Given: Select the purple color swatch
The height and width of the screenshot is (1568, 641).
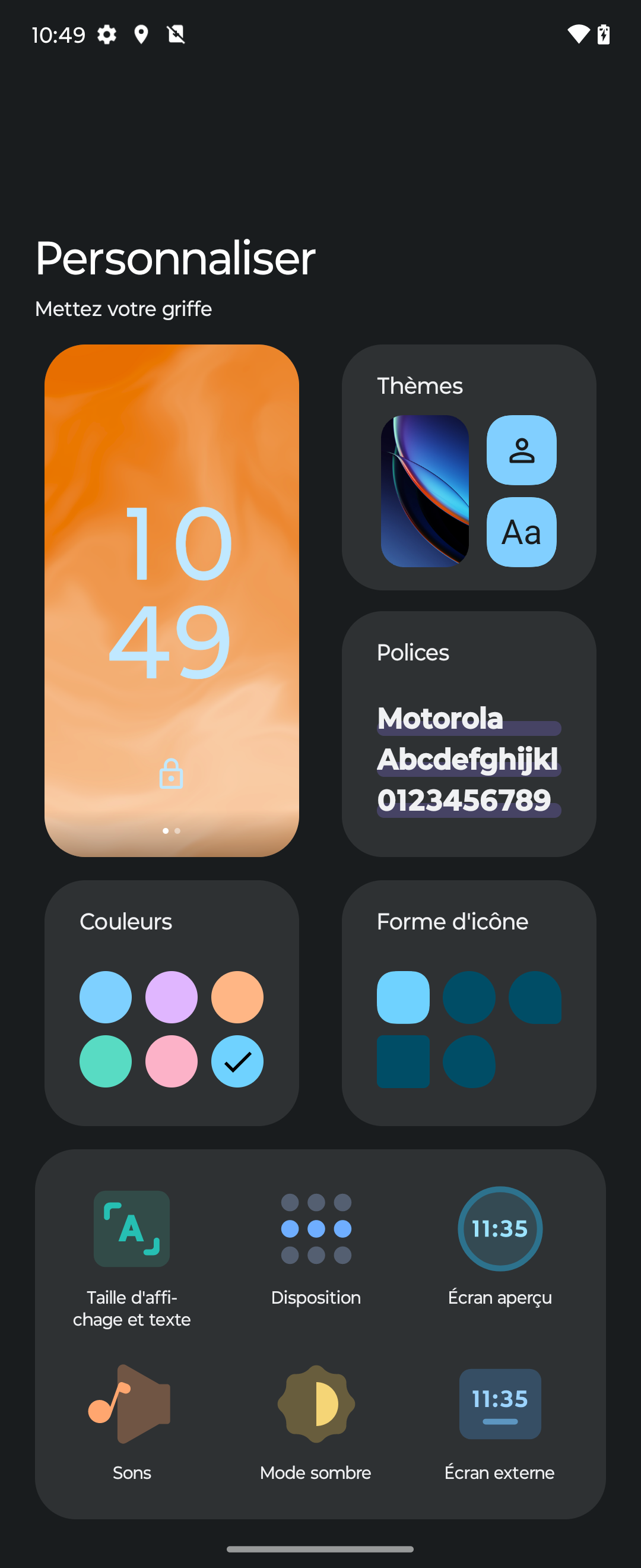Looking at the screenshot, I should tap(172, 997).
